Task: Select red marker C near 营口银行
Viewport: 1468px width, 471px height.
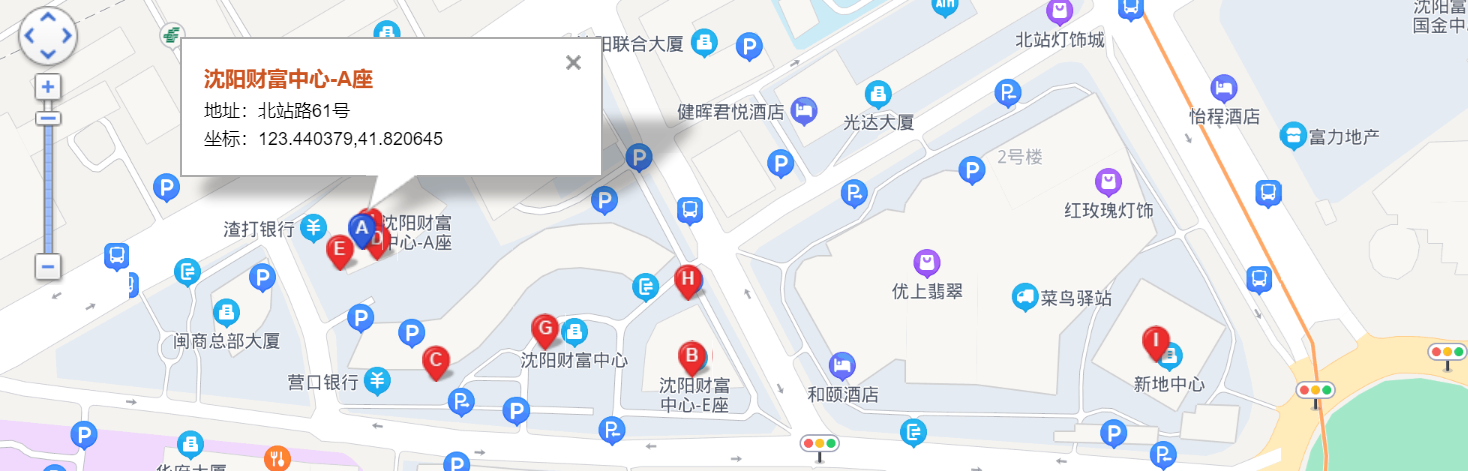Action: [435, 359]
